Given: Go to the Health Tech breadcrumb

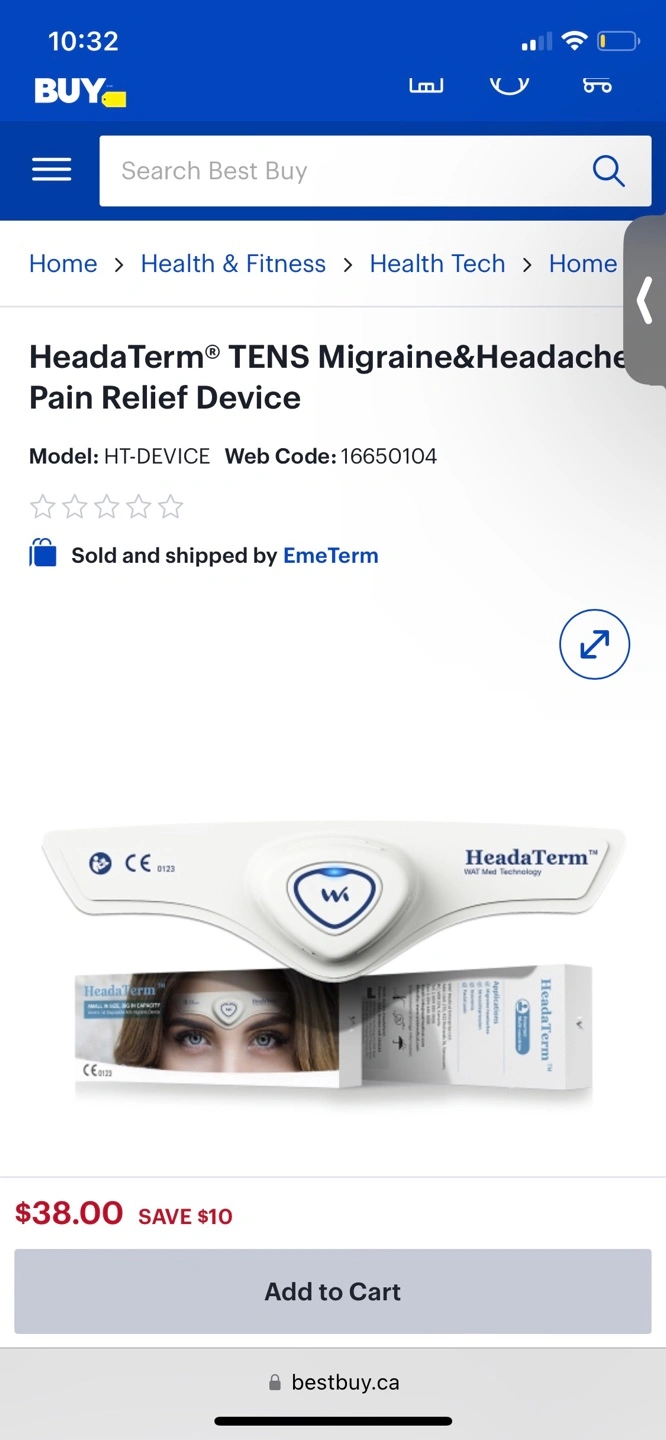Looking at the screenshot, I should pyautogui.click(x=437, y=264).
